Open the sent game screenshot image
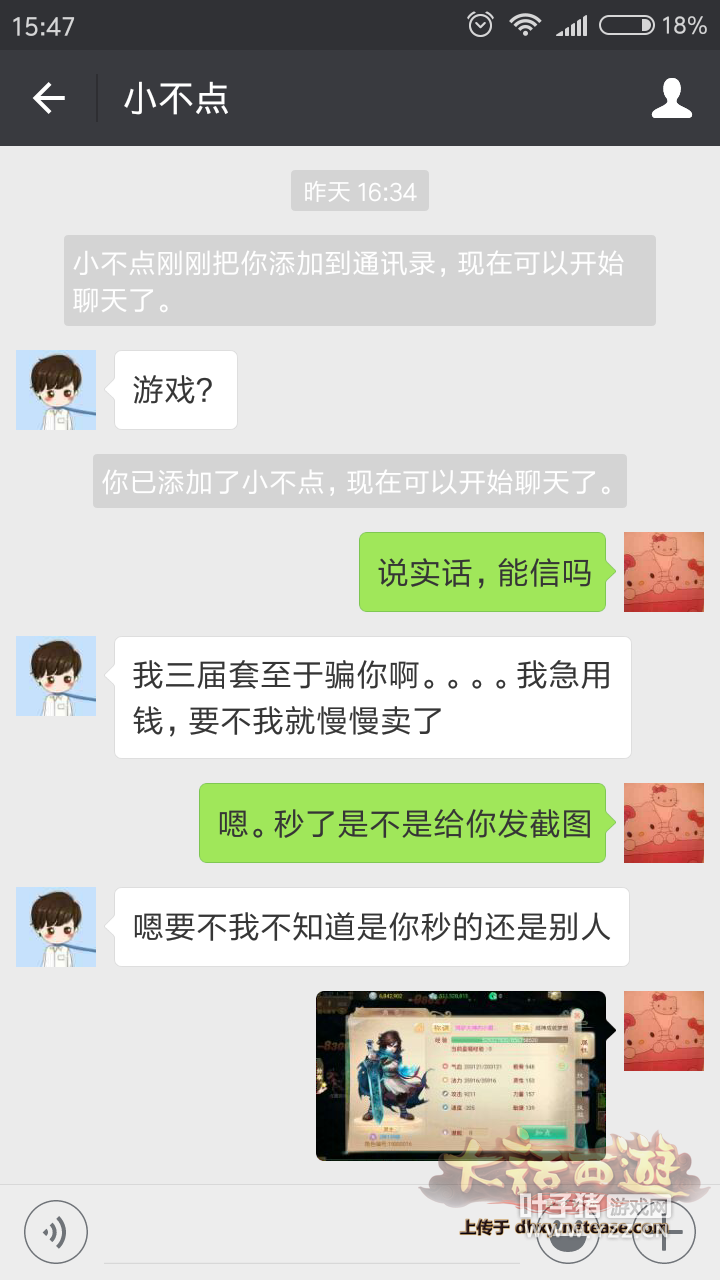 point(461,1075)
